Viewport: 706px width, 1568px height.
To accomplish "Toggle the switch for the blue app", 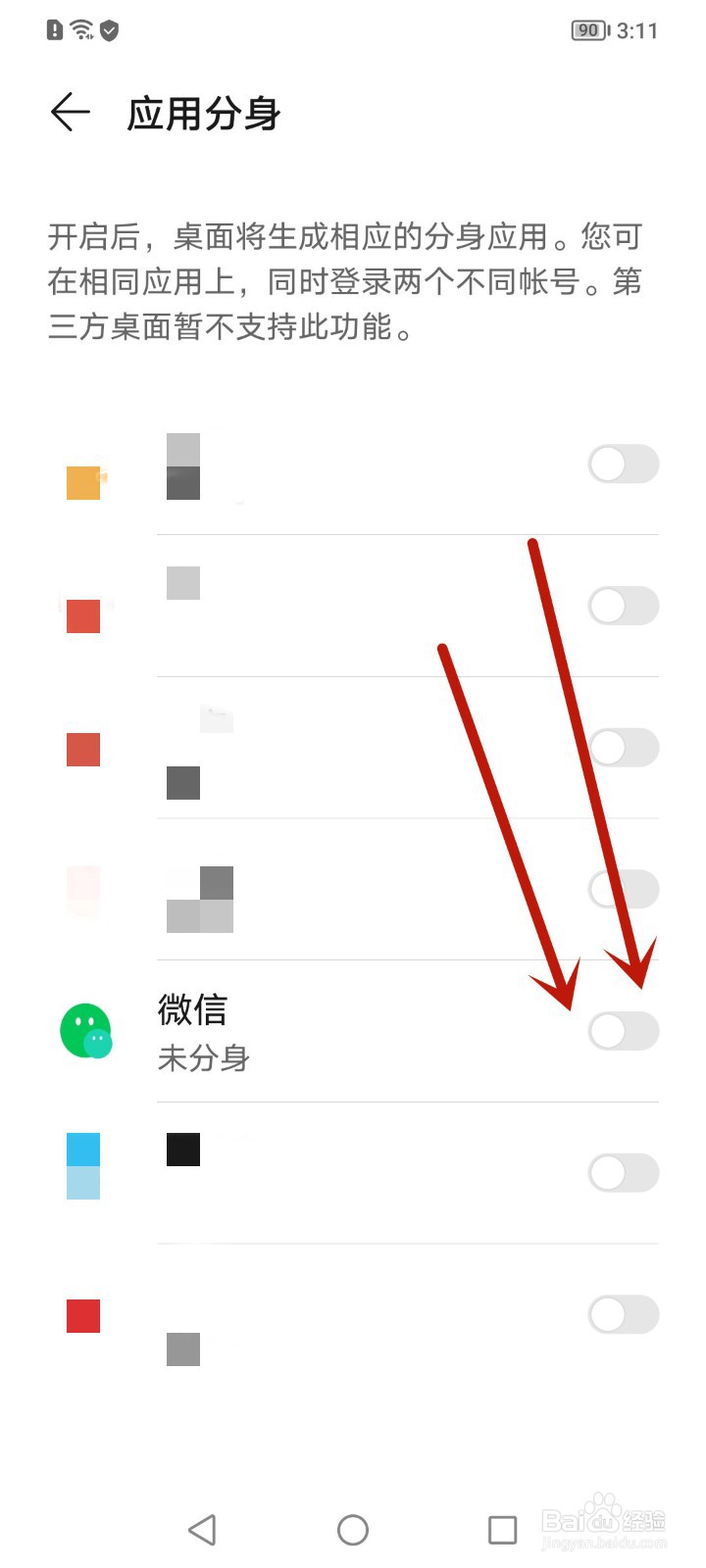I will click(x=624, y=1173).
